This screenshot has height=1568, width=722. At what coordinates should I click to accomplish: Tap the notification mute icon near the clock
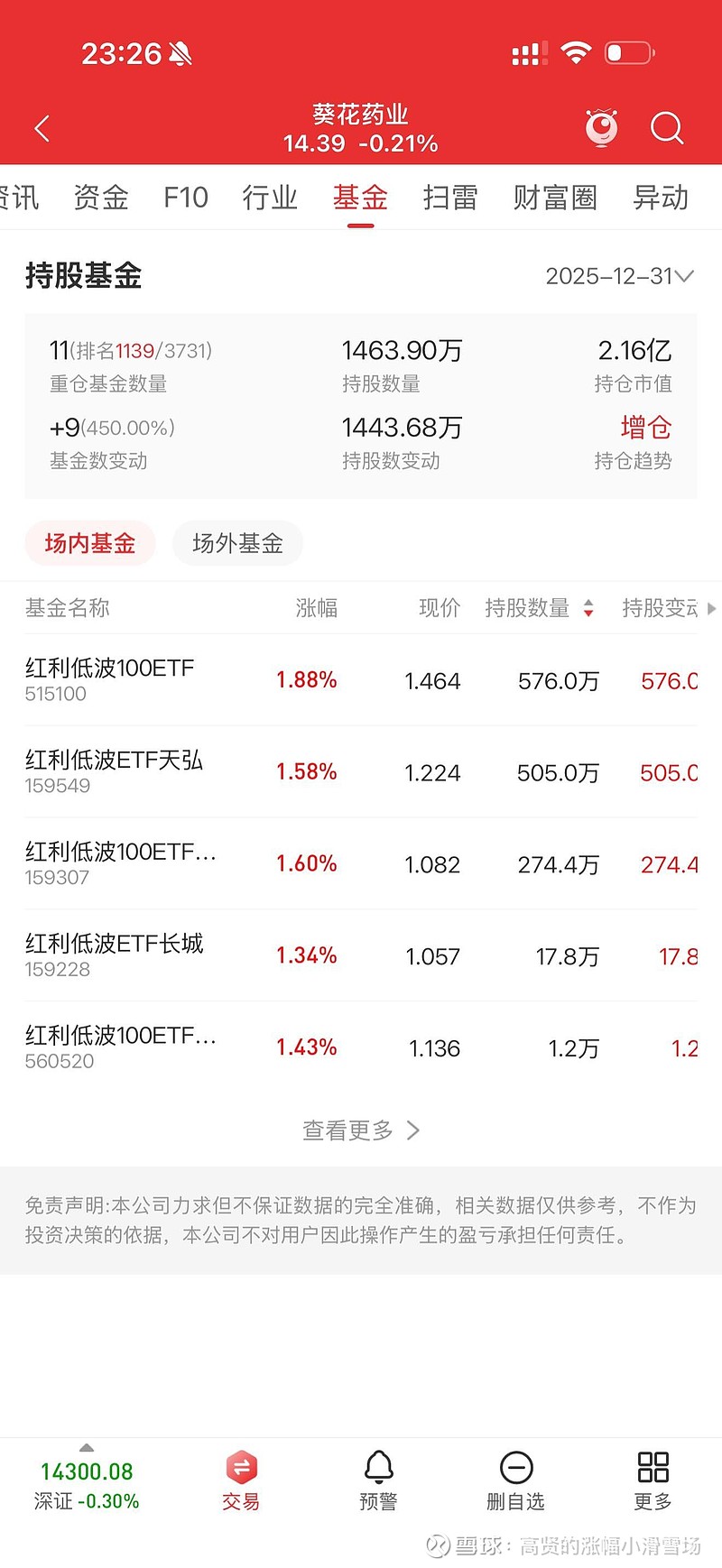click(179, 54)
